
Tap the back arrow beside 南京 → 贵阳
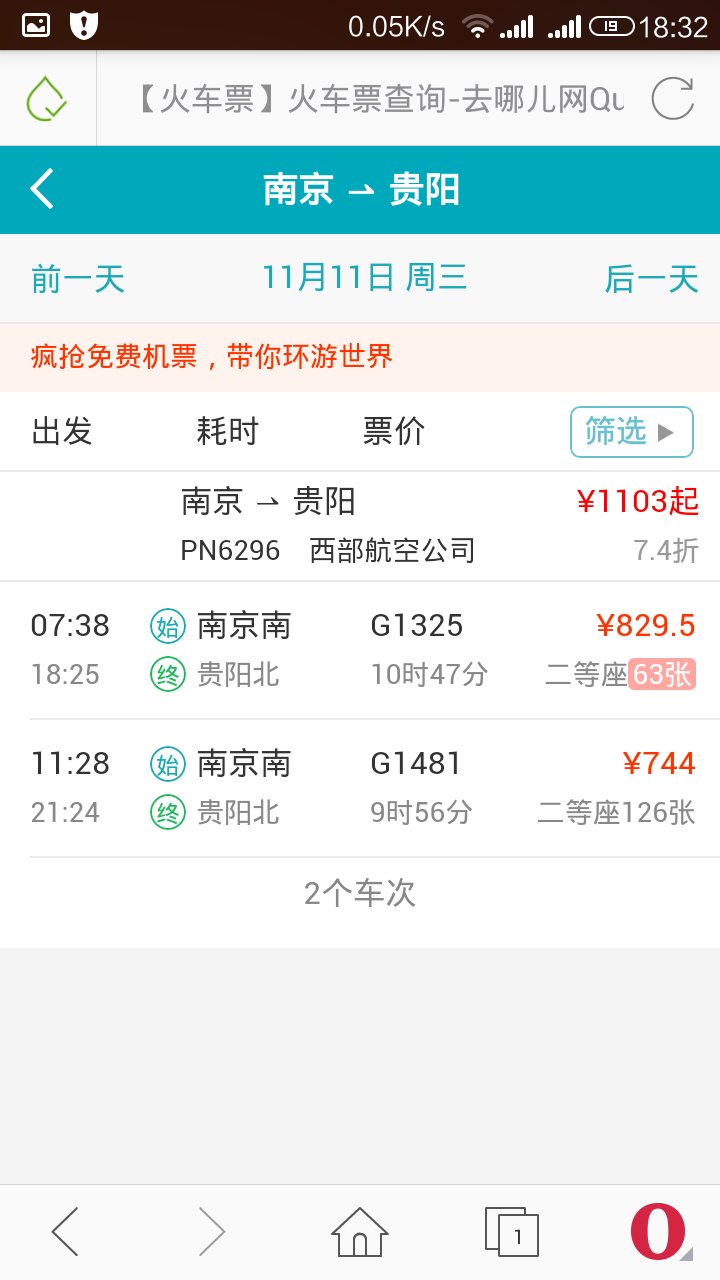point(40,189)
